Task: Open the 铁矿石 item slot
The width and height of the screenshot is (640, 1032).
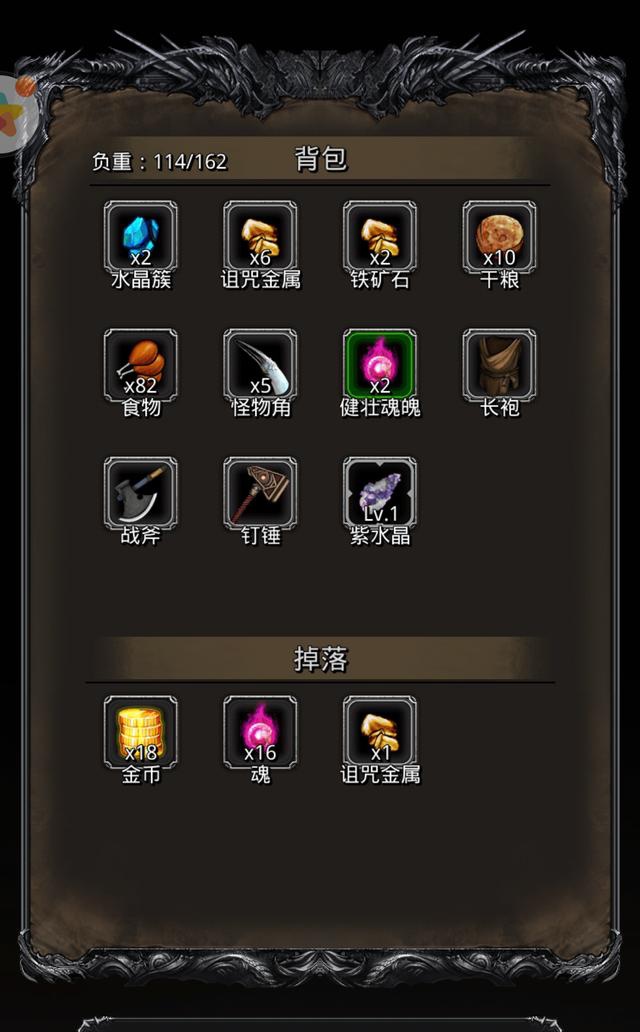Action: [x=380, y=238]
